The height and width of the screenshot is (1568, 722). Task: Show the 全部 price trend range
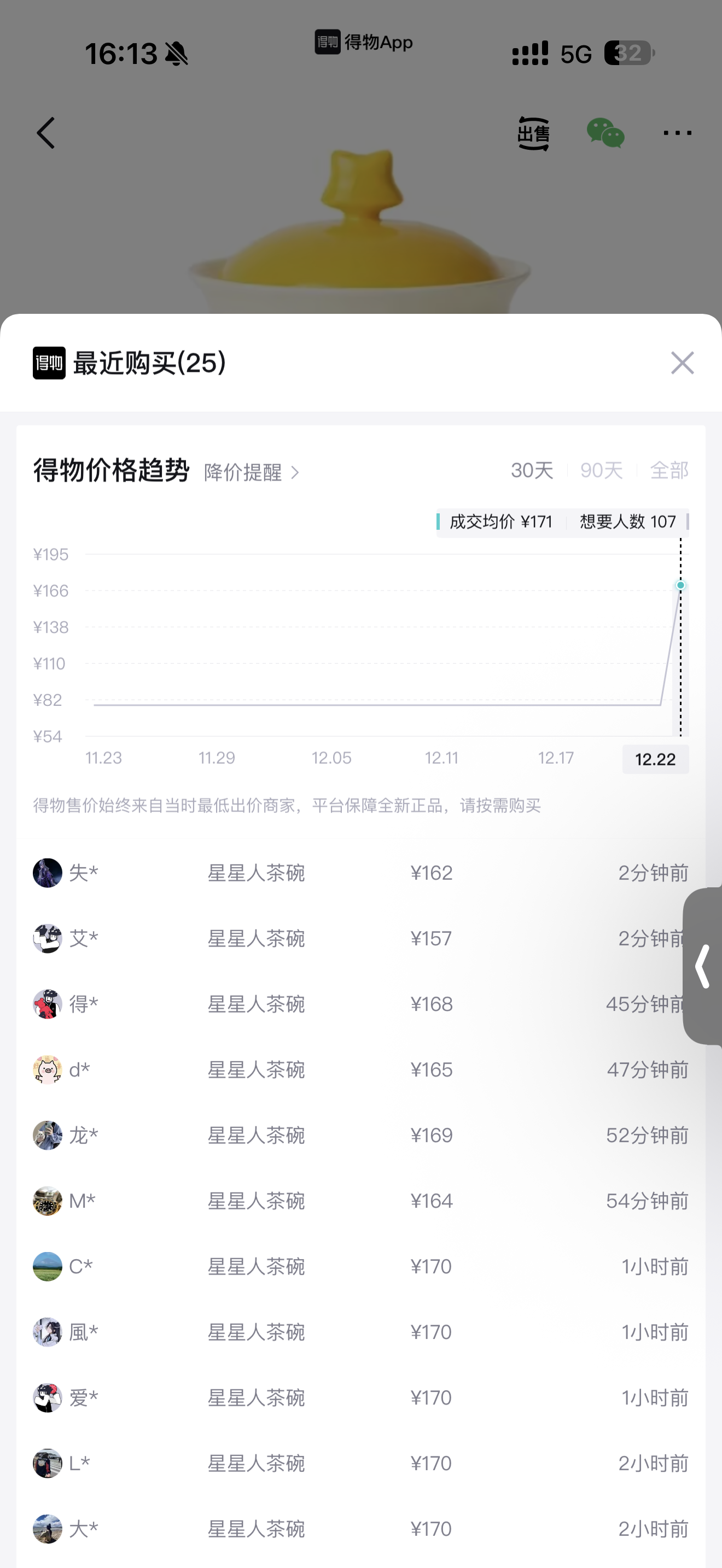[669, 471]
